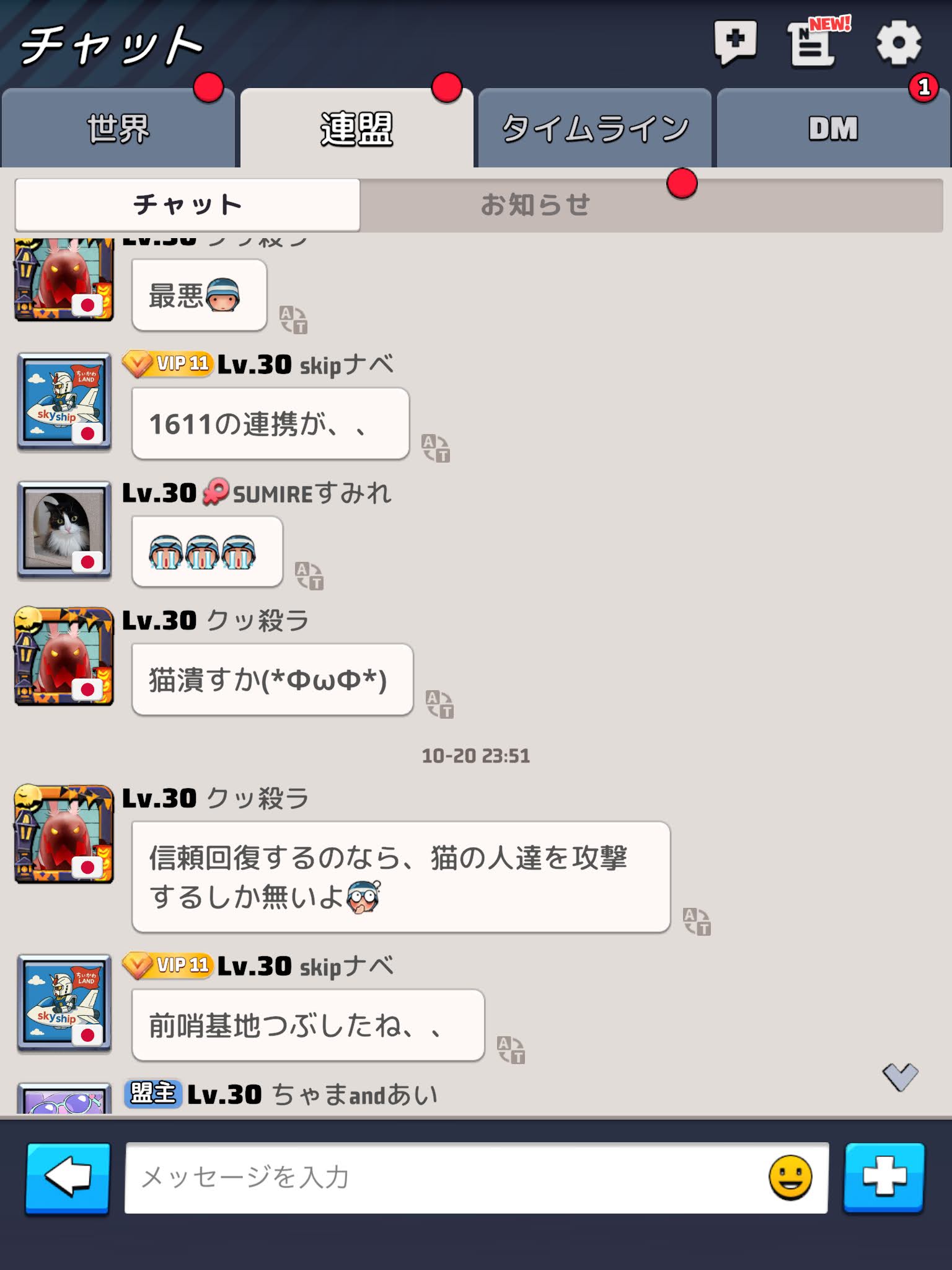Select the チャット segment
The image size is (952, 1270).
click(187, 205)
